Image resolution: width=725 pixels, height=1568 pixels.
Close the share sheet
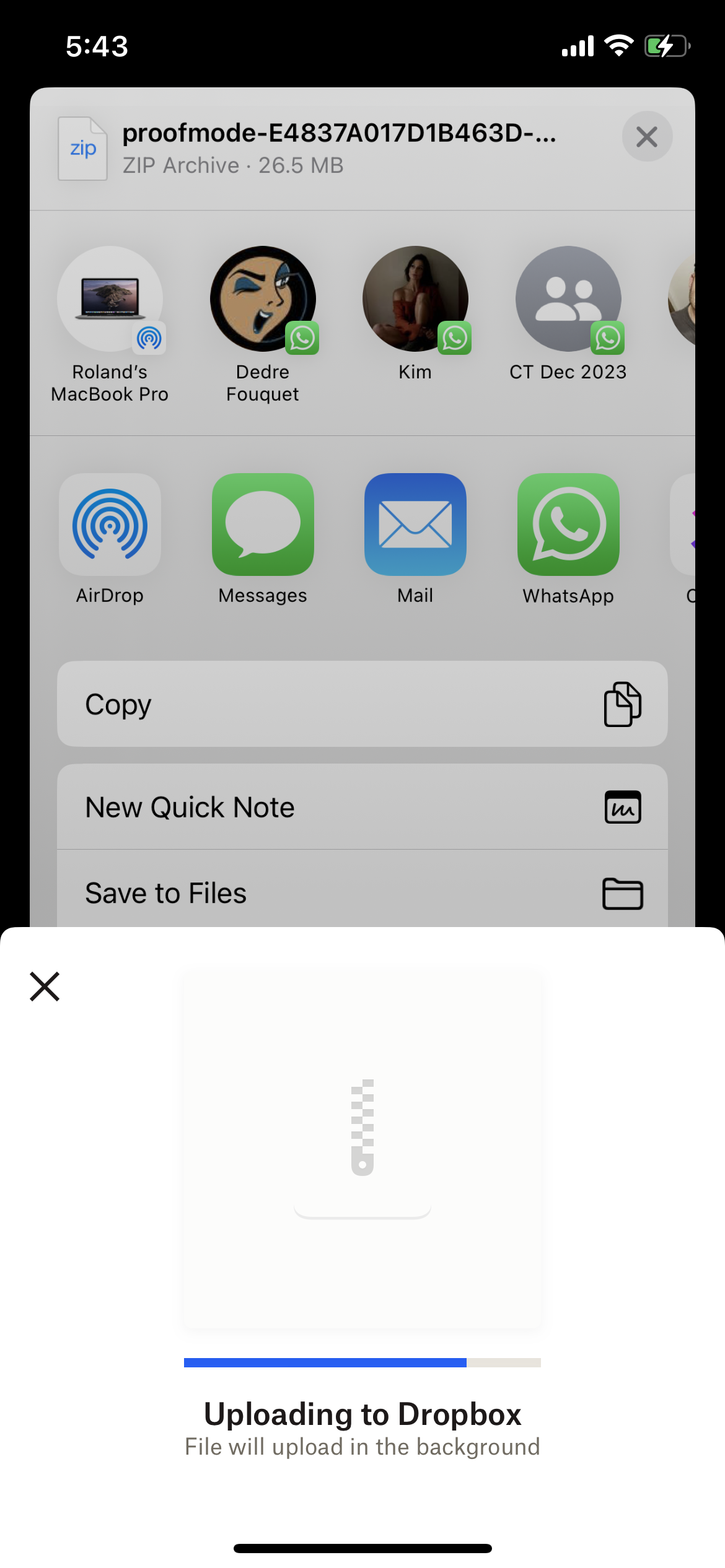pyautogui.click(x=647, y=136)
